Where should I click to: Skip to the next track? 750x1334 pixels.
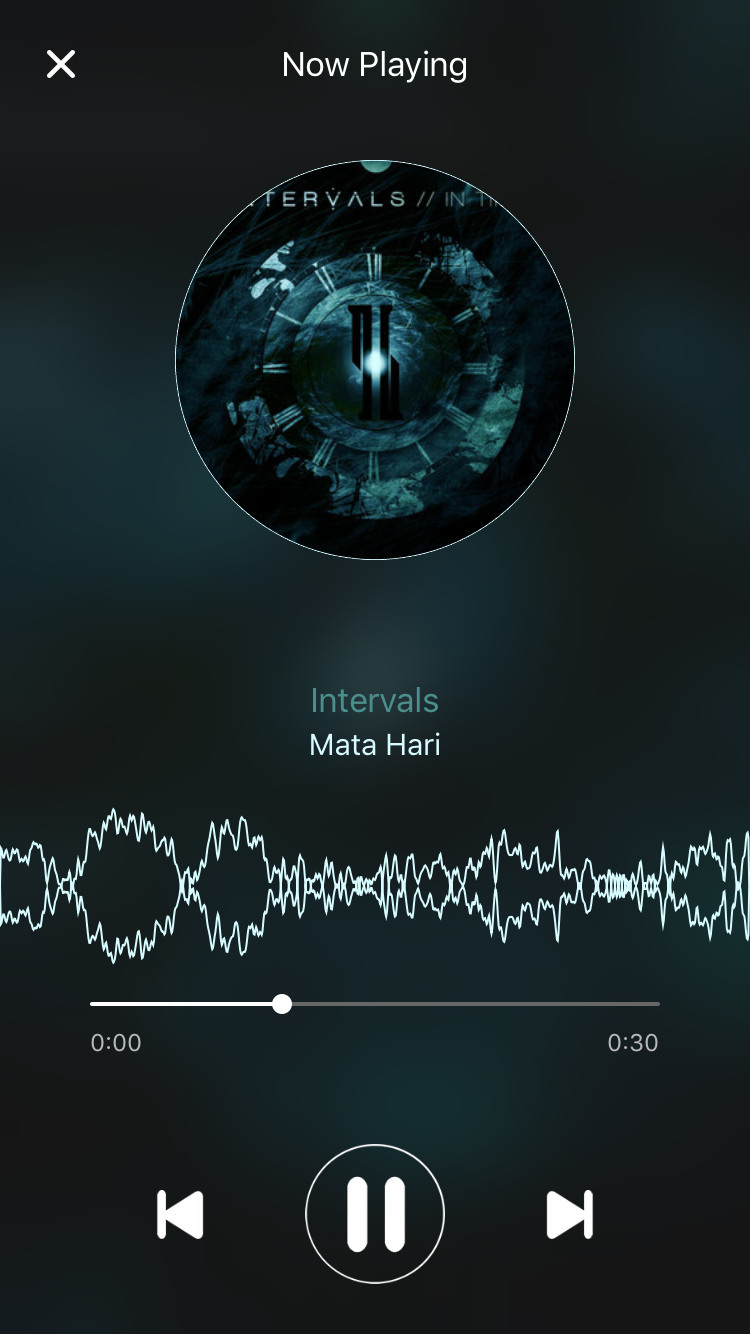click(569, 1215)
